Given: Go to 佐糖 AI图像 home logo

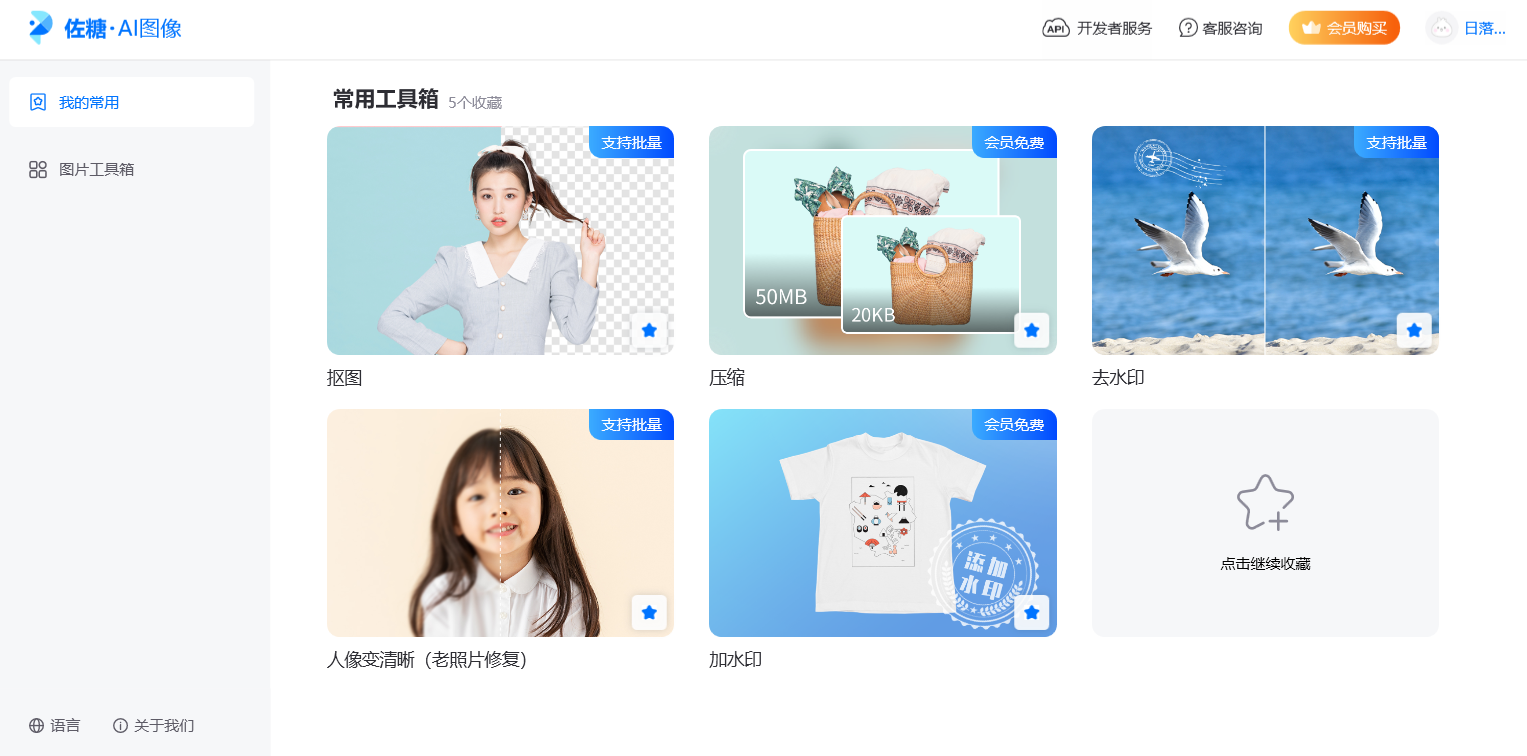Looking at the screenshot, I should tap(105, 28).
